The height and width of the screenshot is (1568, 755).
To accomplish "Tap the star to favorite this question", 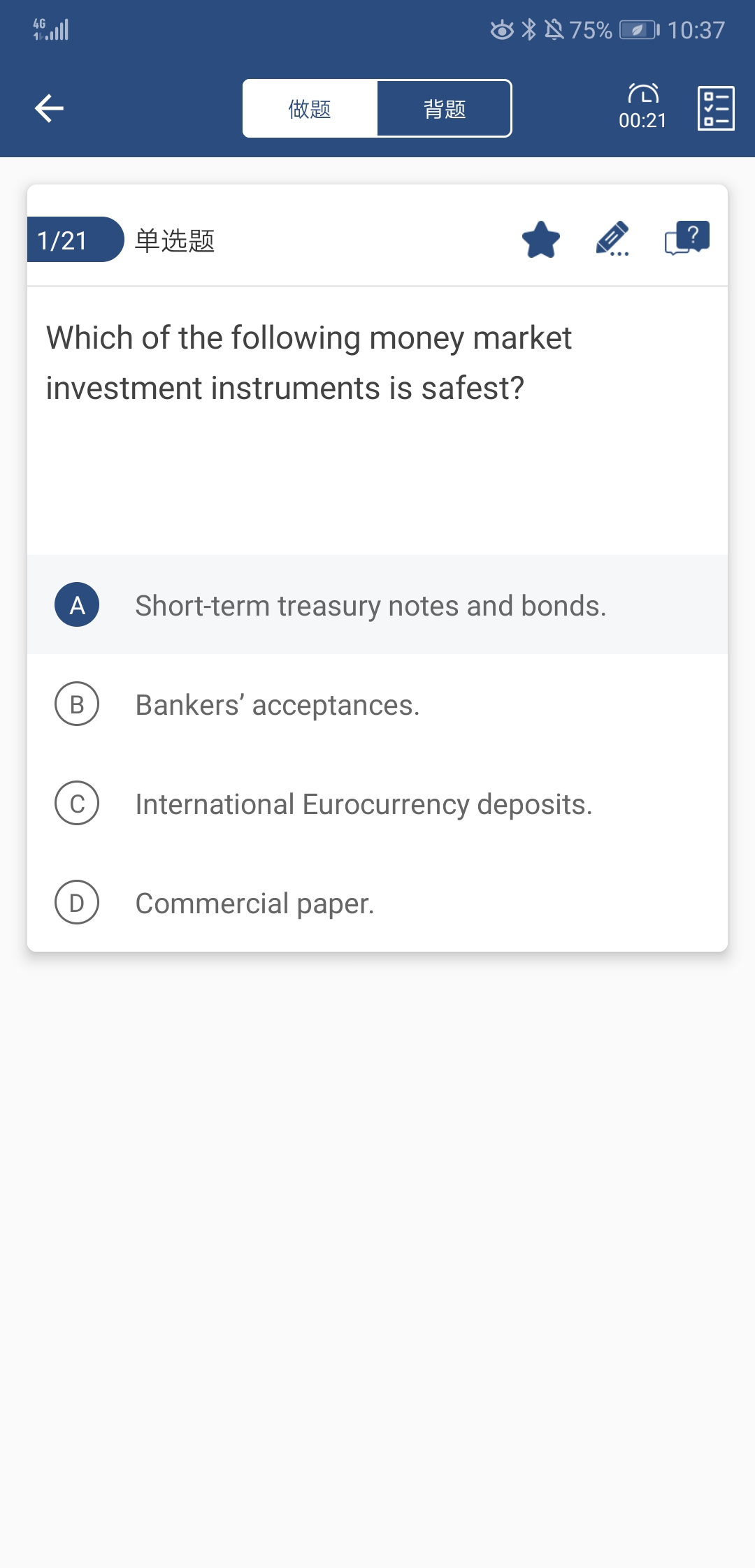I will coord(541,240).
